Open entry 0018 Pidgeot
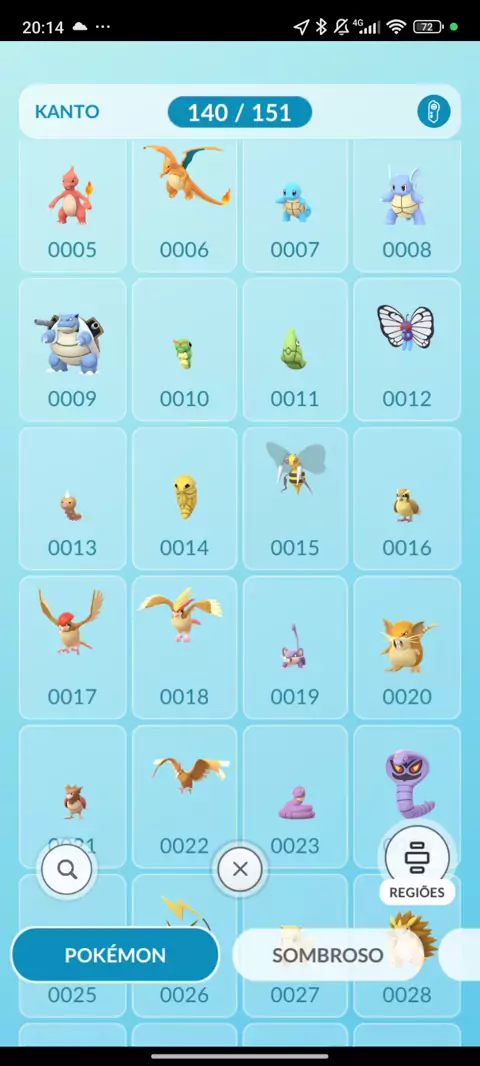Screen dimensions: 480x1066 tap(184, 647)
